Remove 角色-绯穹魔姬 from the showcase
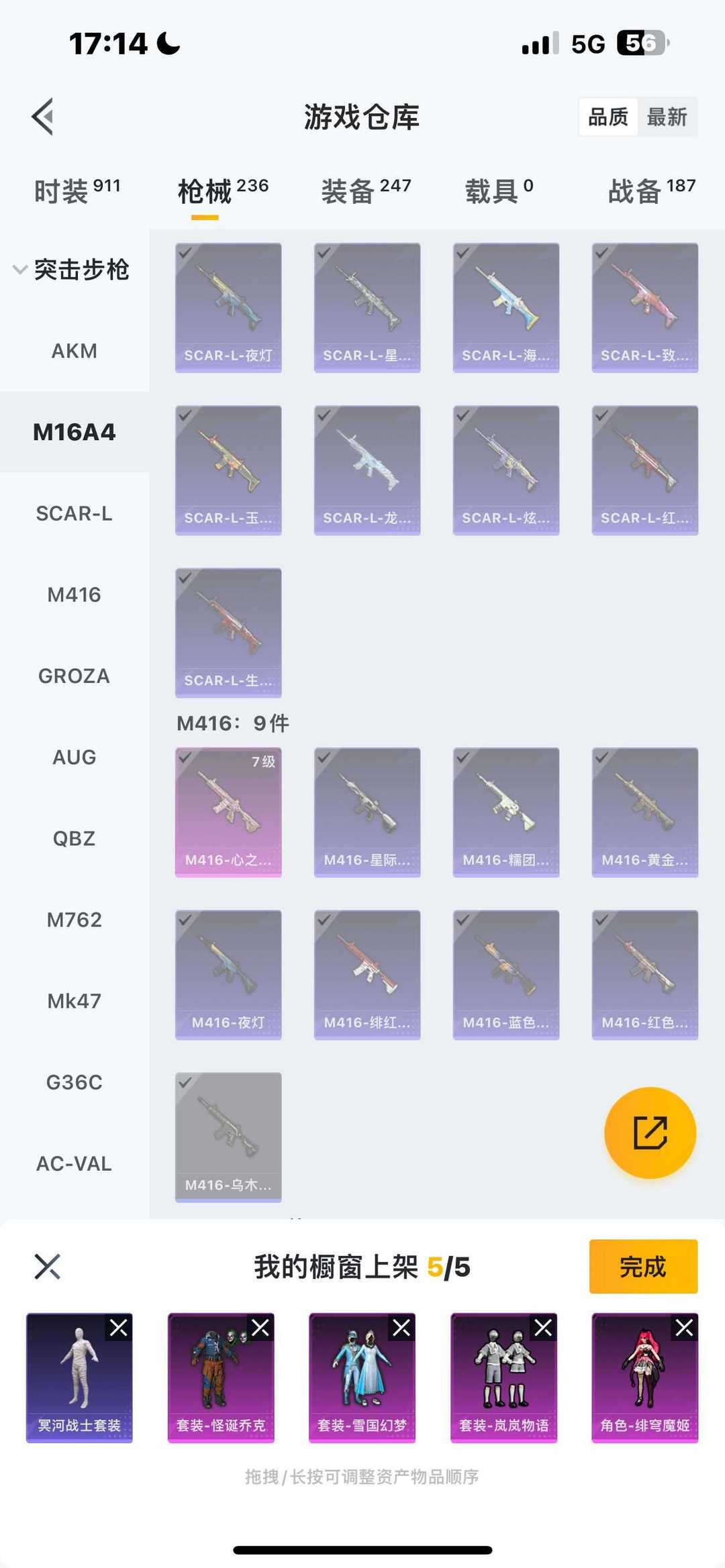Image resolution: width=725 pixels, height=1568 pixels. point(684,1328)
